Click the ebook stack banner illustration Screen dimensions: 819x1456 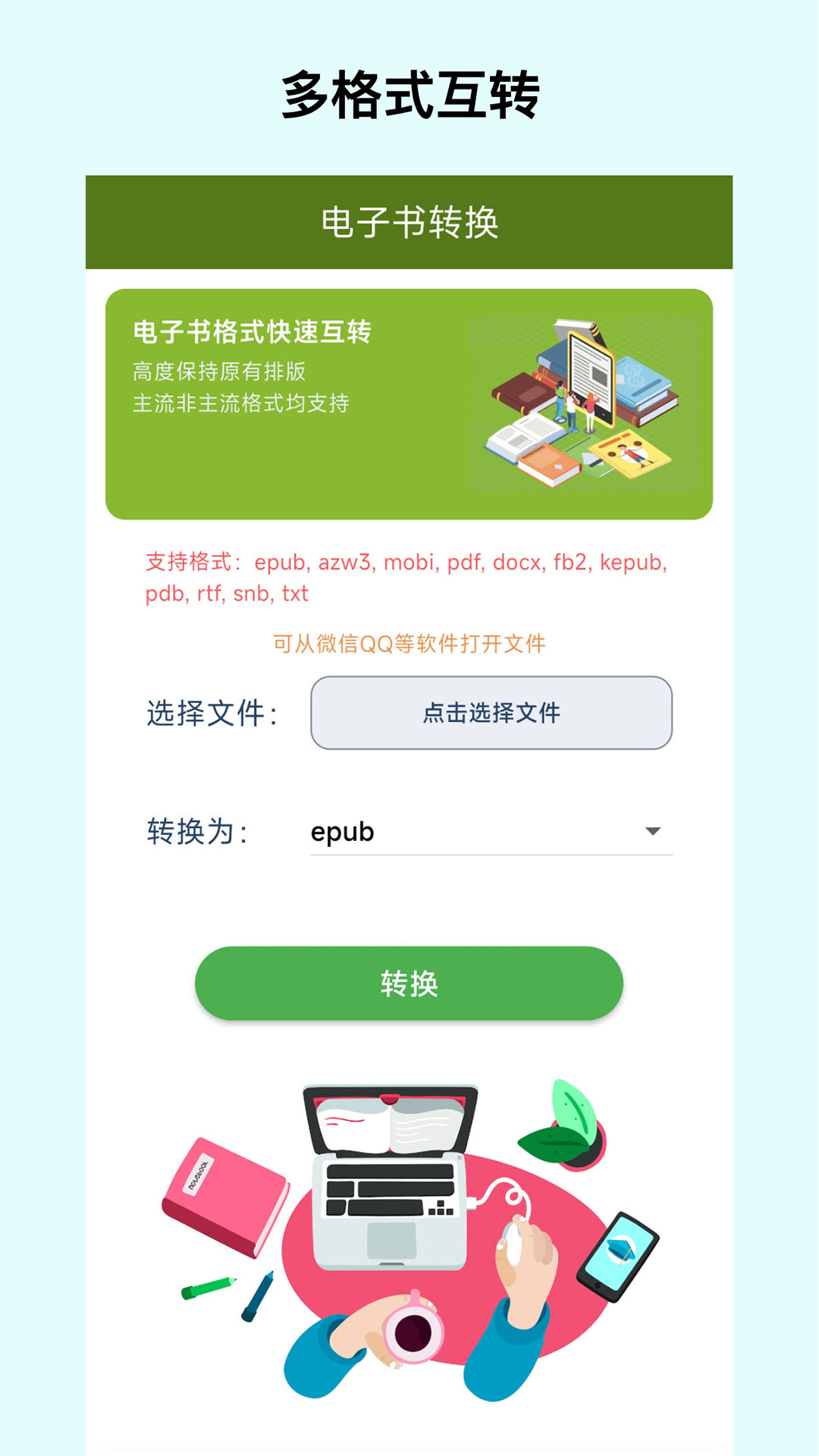point(584,402)
